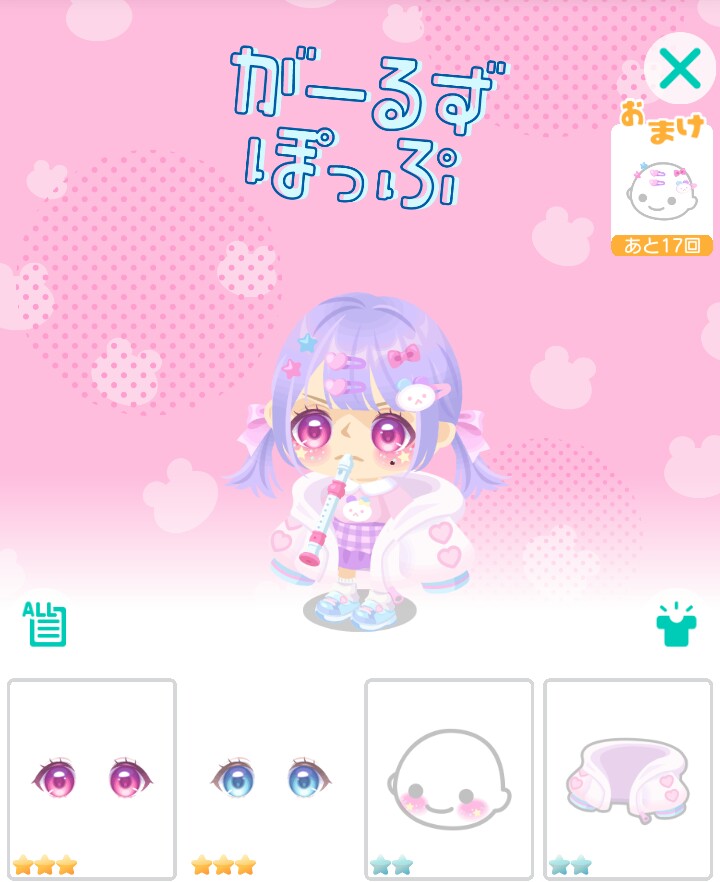The width and height of the screenshot is (720, 882).
Task: Select the white heart jacket item
Action: pos(627,778)
